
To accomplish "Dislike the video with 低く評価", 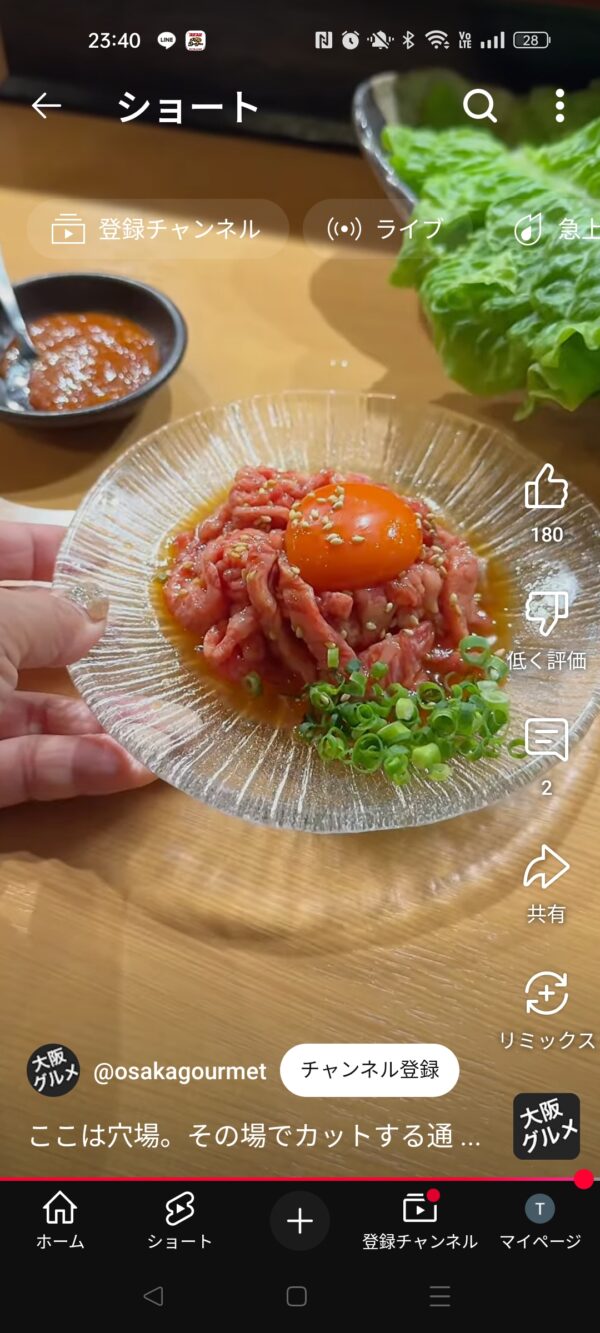I will click(x=546, y=614).
